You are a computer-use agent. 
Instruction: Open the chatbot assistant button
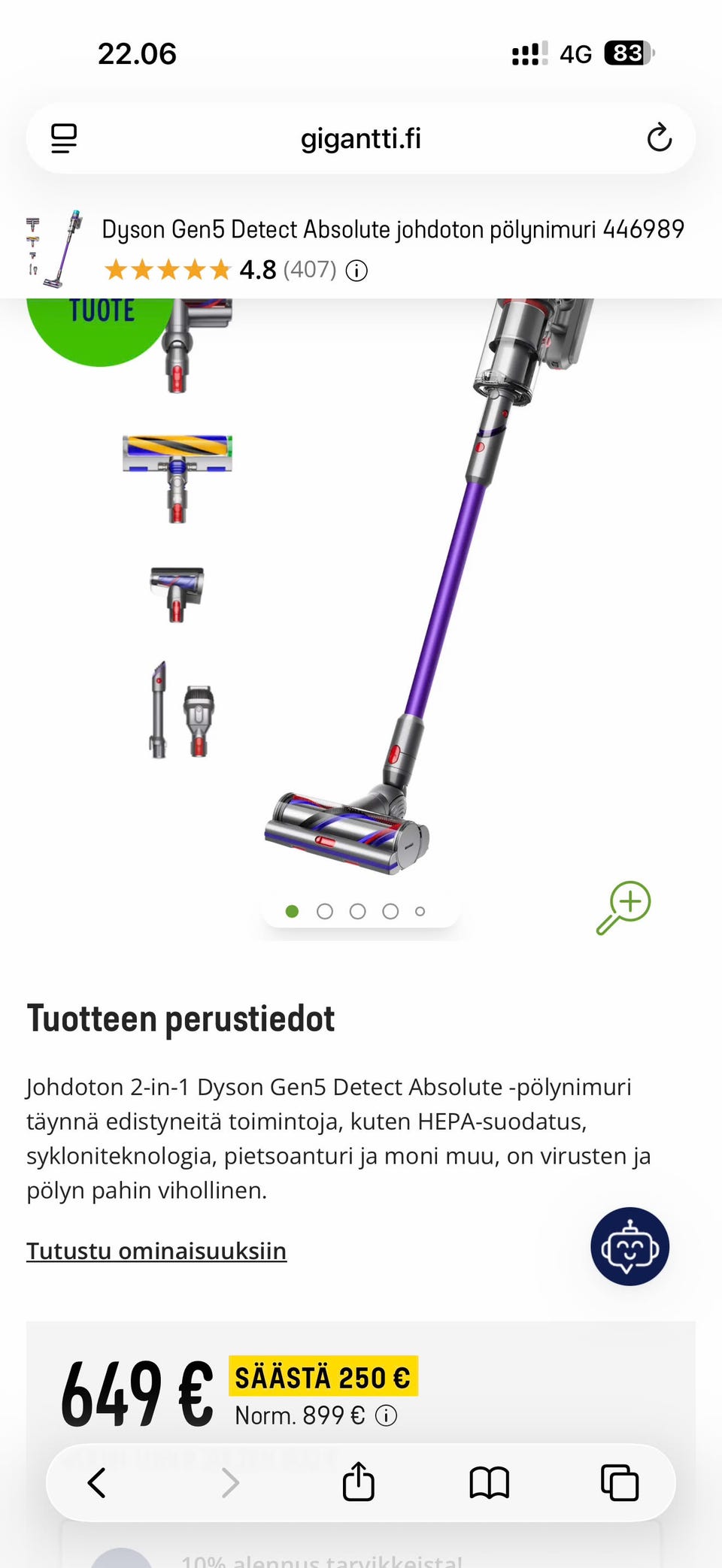[629, 1246]
